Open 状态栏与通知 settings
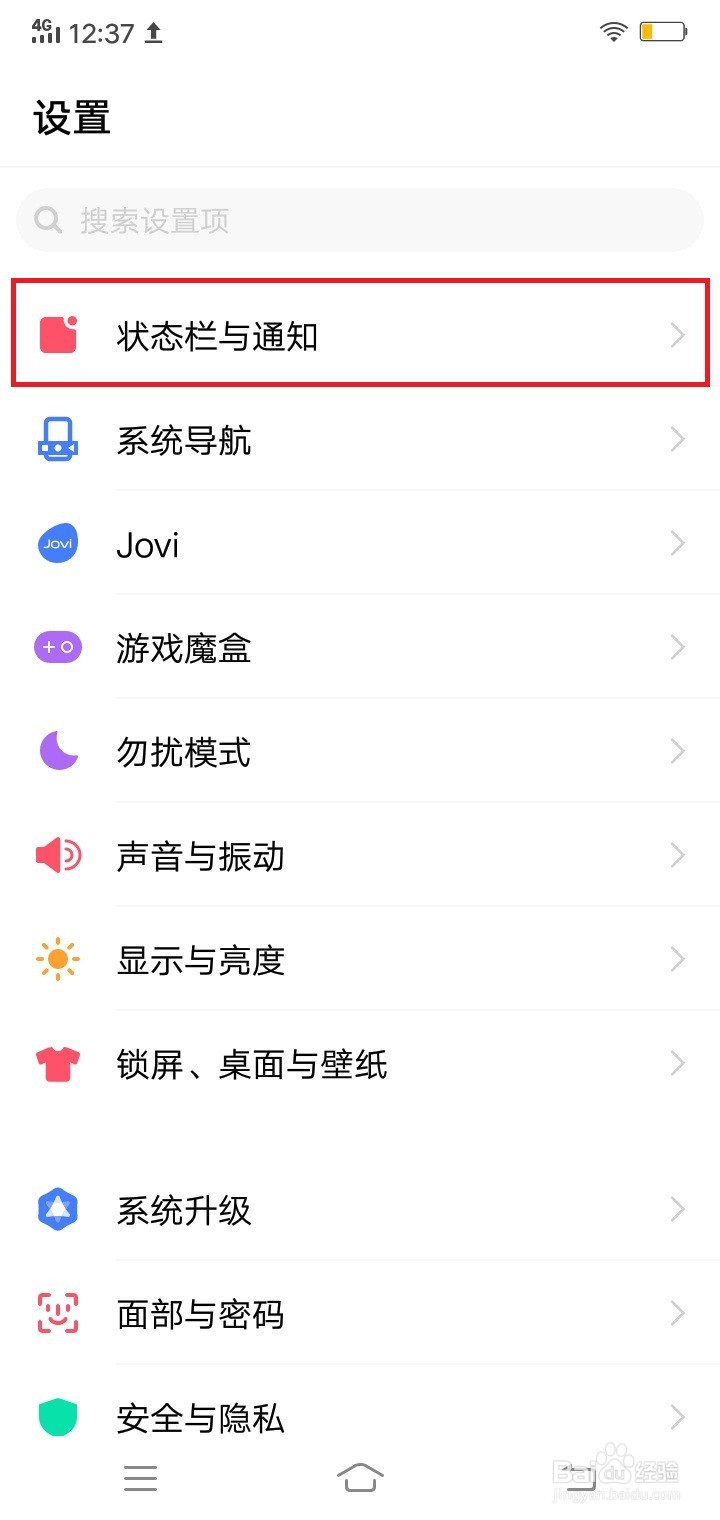The height and width of the screenshot is (1520, 720). click(360, 335)
